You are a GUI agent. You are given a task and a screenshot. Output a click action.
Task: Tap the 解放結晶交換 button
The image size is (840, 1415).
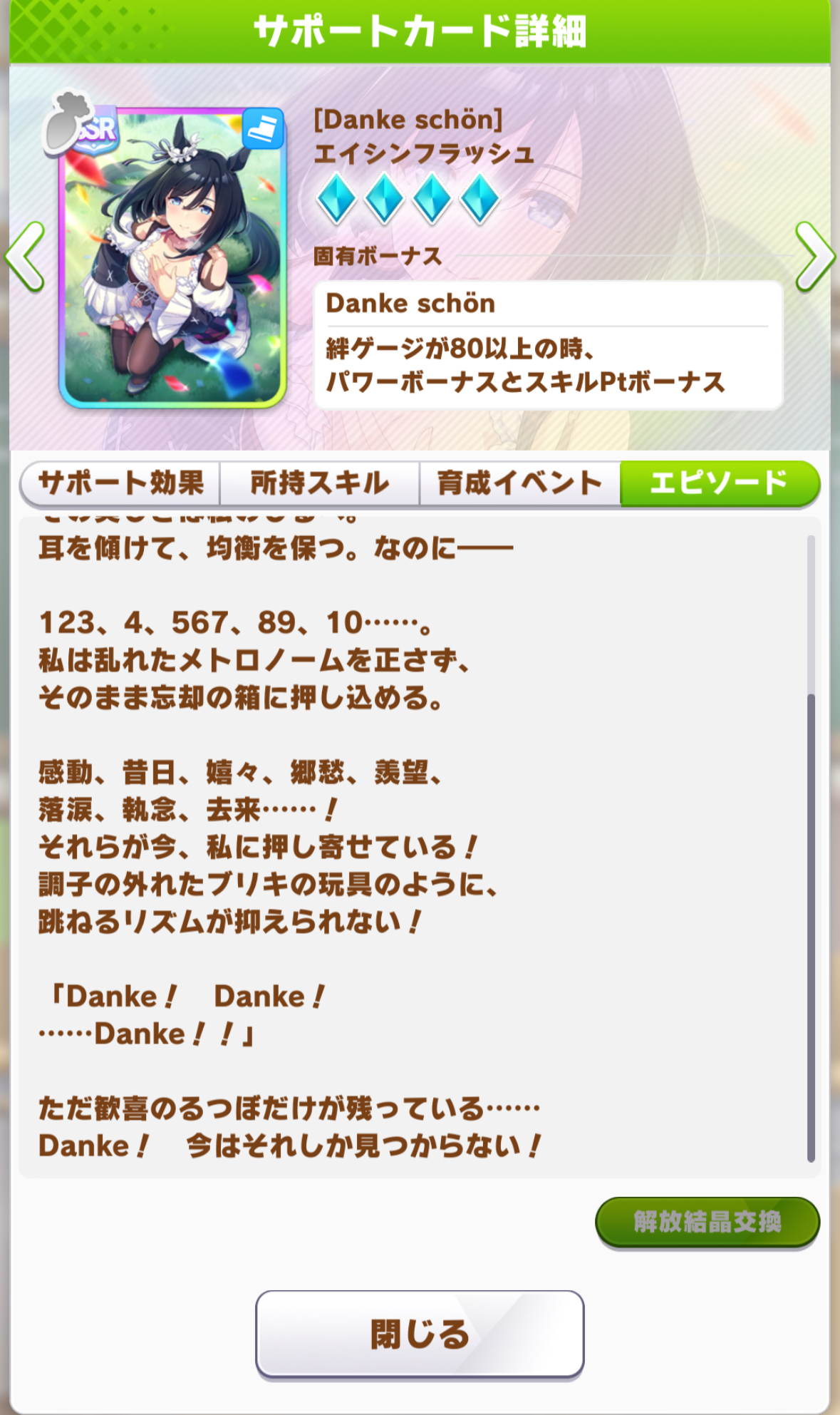click(707, 1222)
